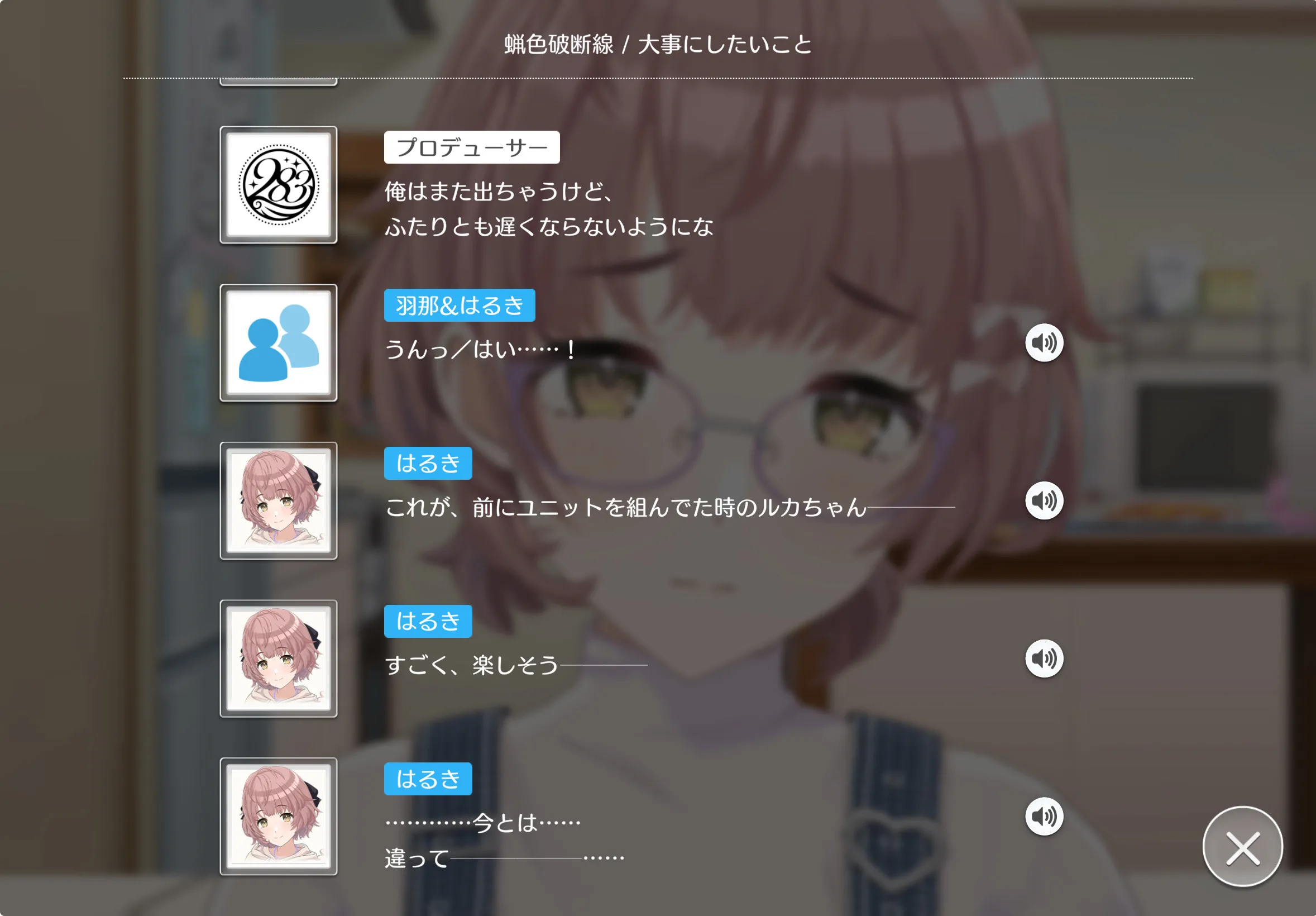
Task: Play voice for 羽那&はるき line うんっ／はい
Action: (x=1044, y=343)
